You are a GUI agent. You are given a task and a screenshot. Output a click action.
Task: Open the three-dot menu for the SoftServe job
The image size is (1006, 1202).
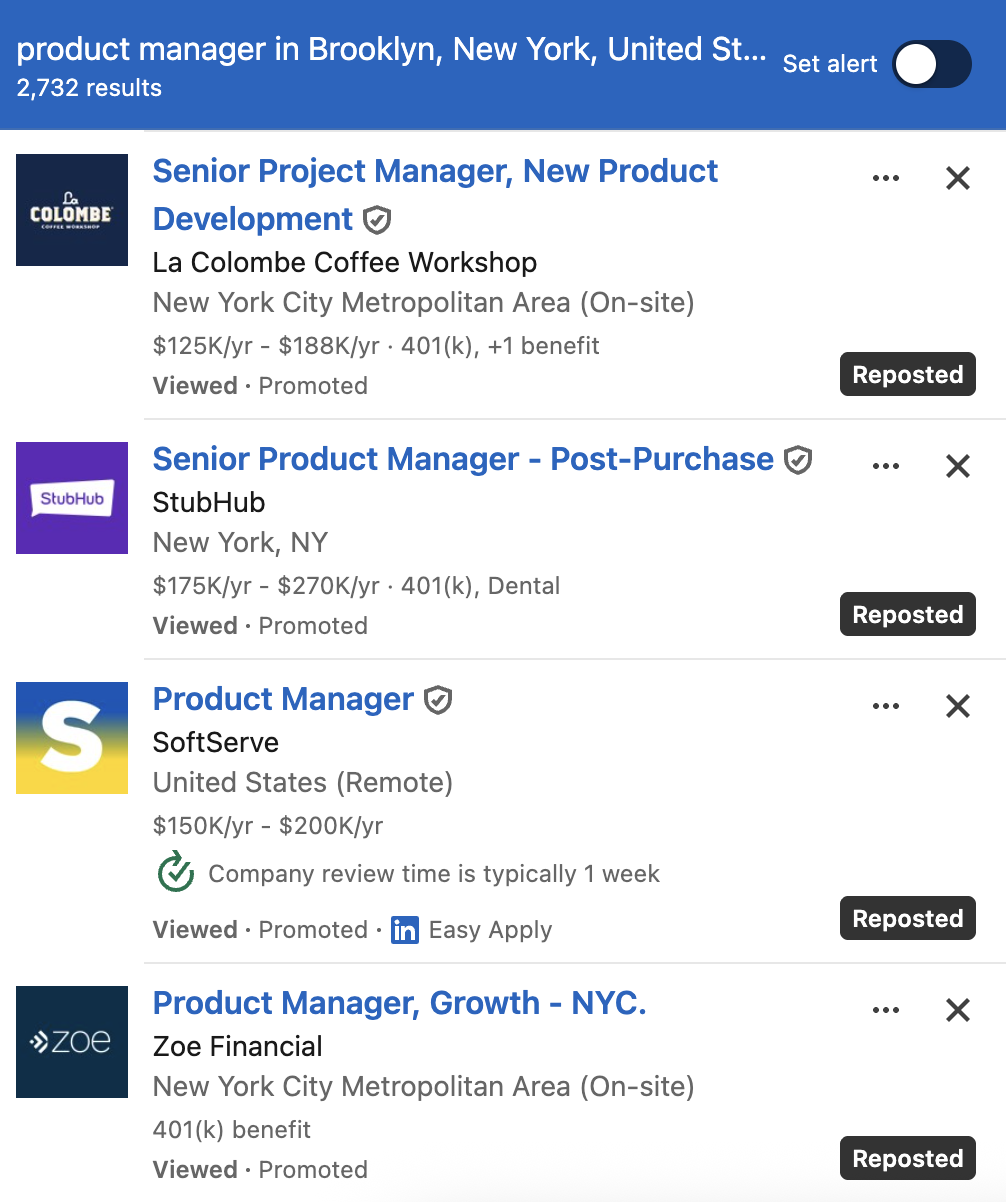pos(886,706)
